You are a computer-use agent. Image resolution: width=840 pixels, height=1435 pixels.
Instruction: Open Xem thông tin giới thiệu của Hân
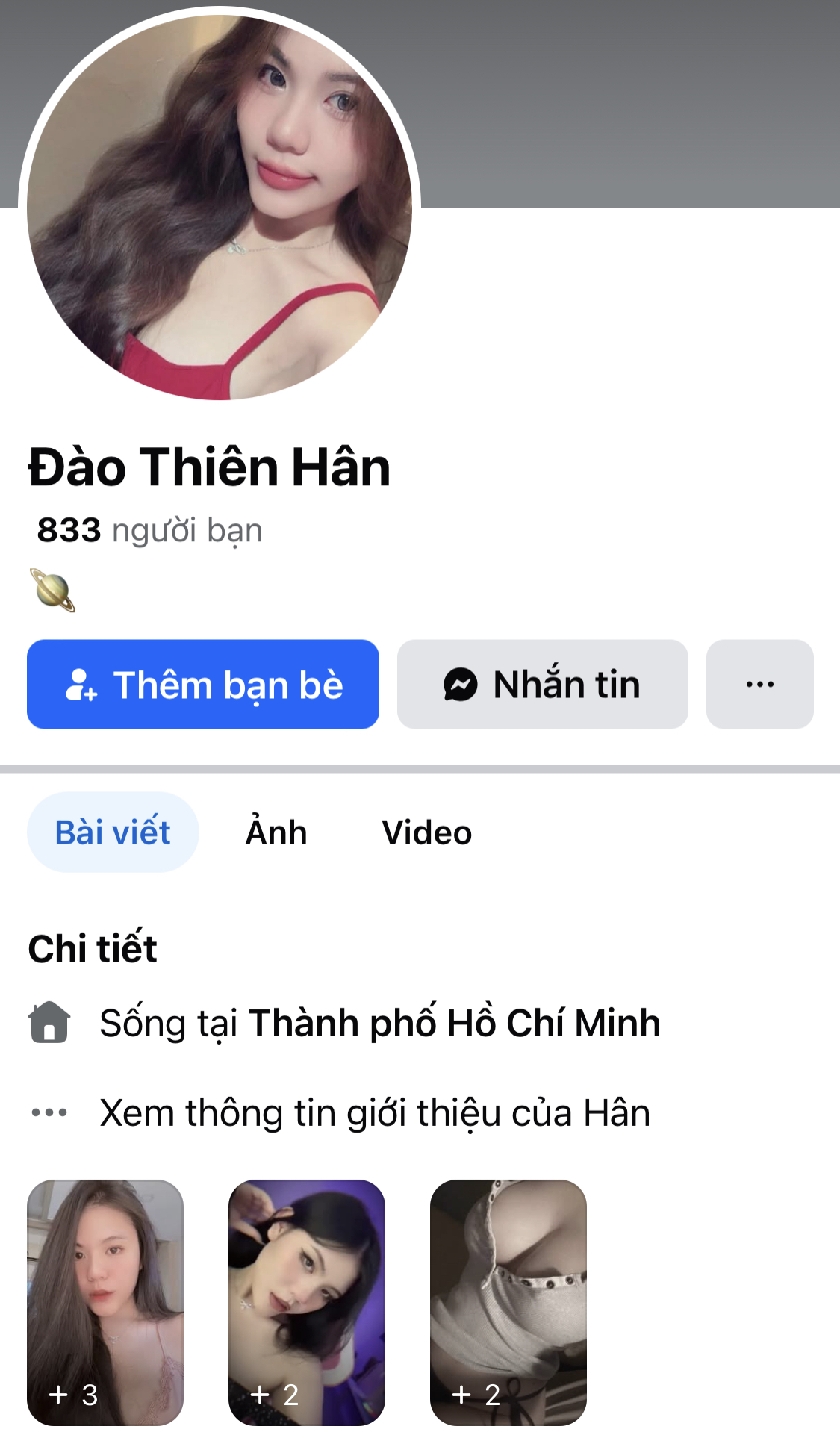[x=375, y=1112]
